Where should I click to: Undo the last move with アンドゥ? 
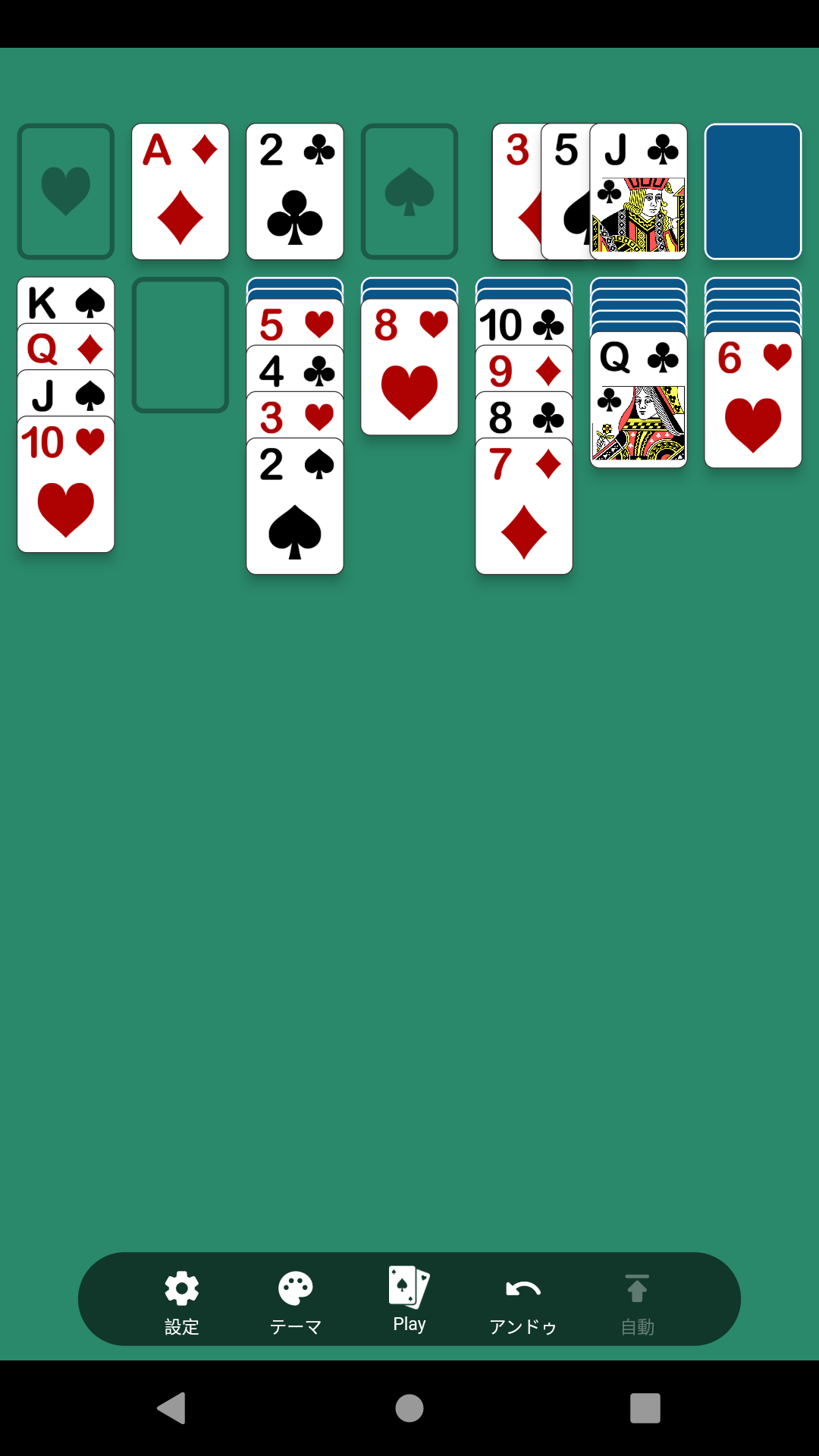(523, 1301)
